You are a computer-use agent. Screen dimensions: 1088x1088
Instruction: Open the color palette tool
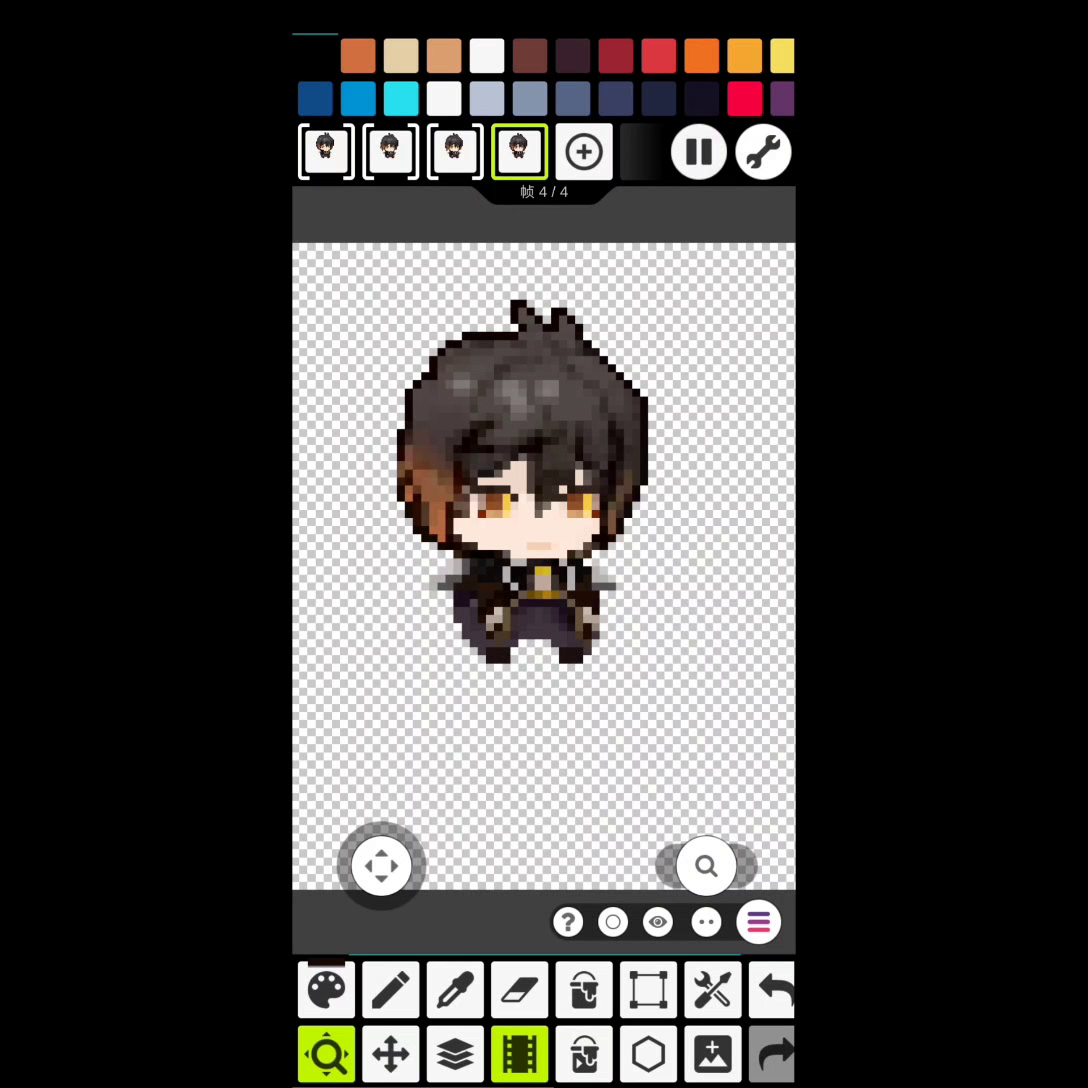click(326, 990)
